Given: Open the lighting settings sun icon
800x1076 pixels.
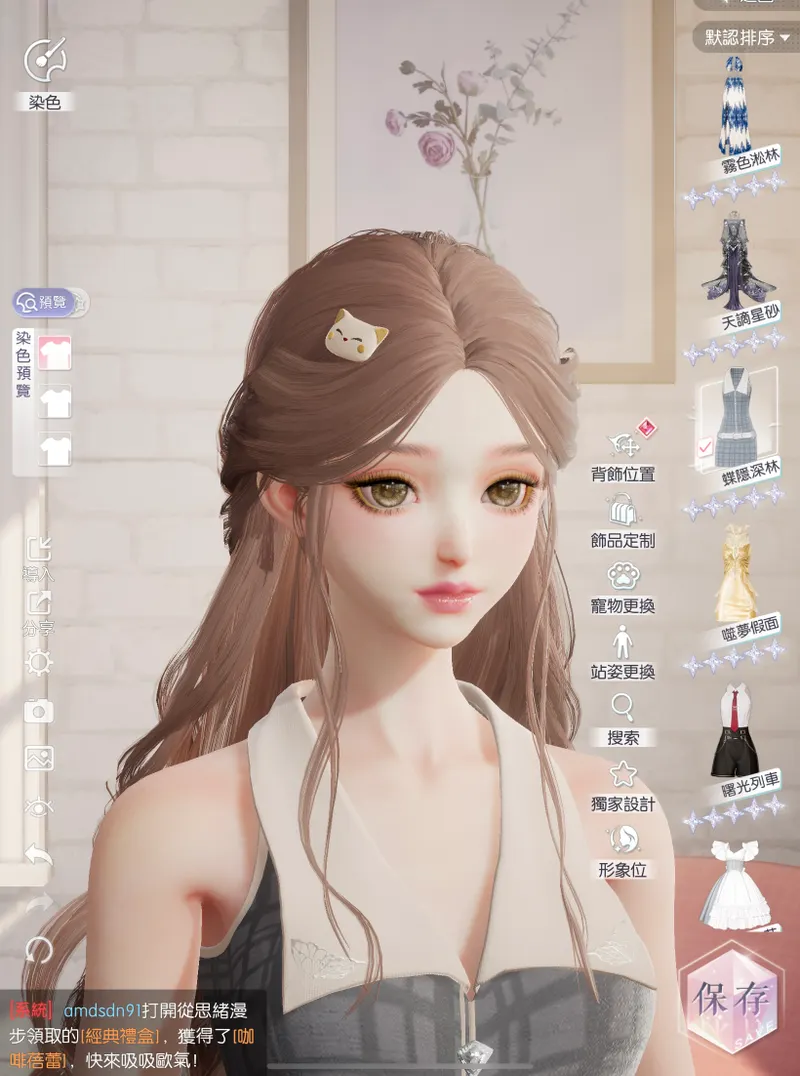Looking at the screenshot, I should (x=39, y=661).
